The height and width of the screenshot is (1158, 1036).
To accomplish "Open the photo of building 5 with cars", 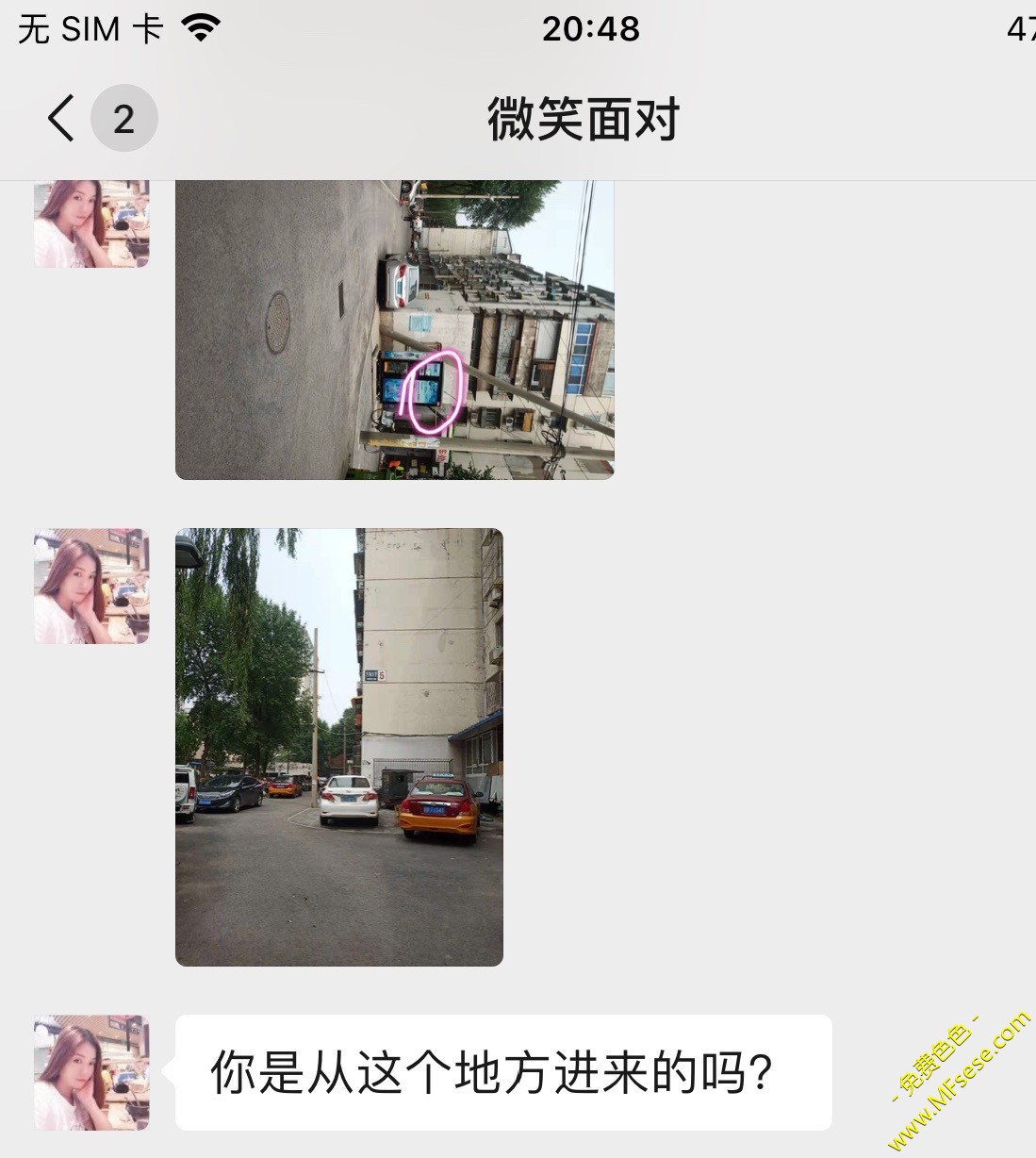I will [338, 747].
